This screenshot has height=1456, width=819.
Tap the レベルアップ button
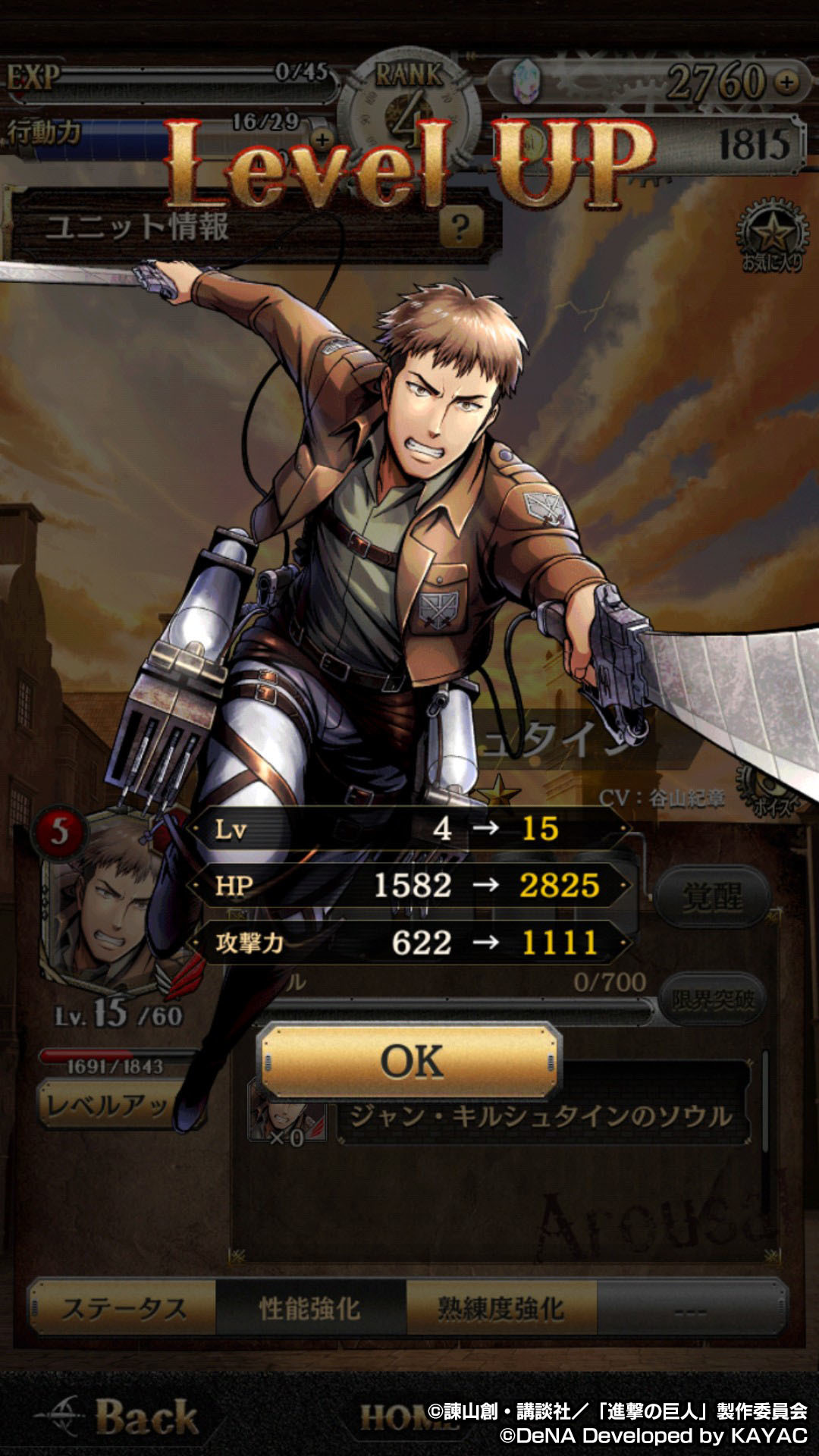pyautogui.click(x=106, y=1105)
